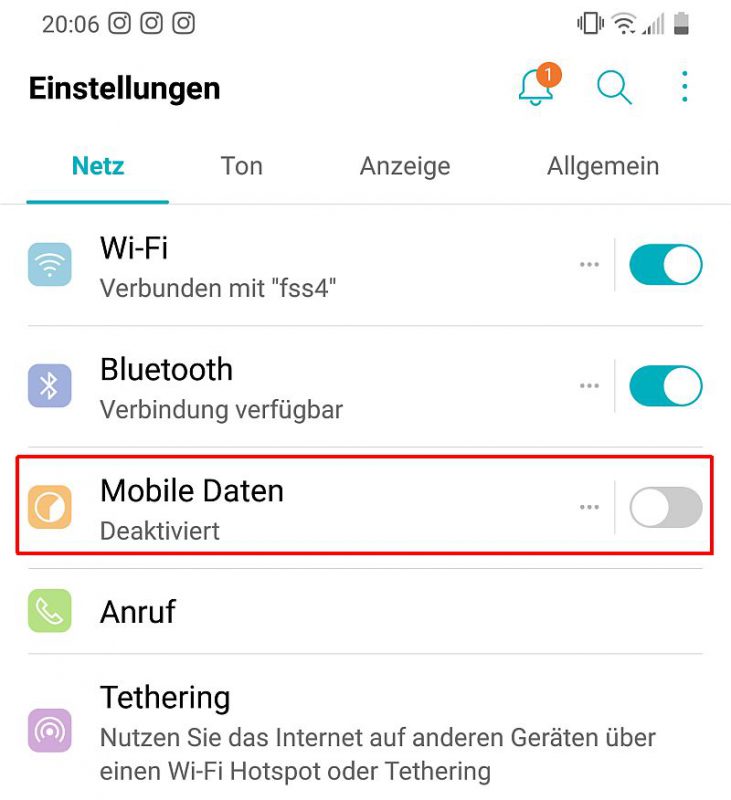Switch to the Anzeige tab

point(405,166)
